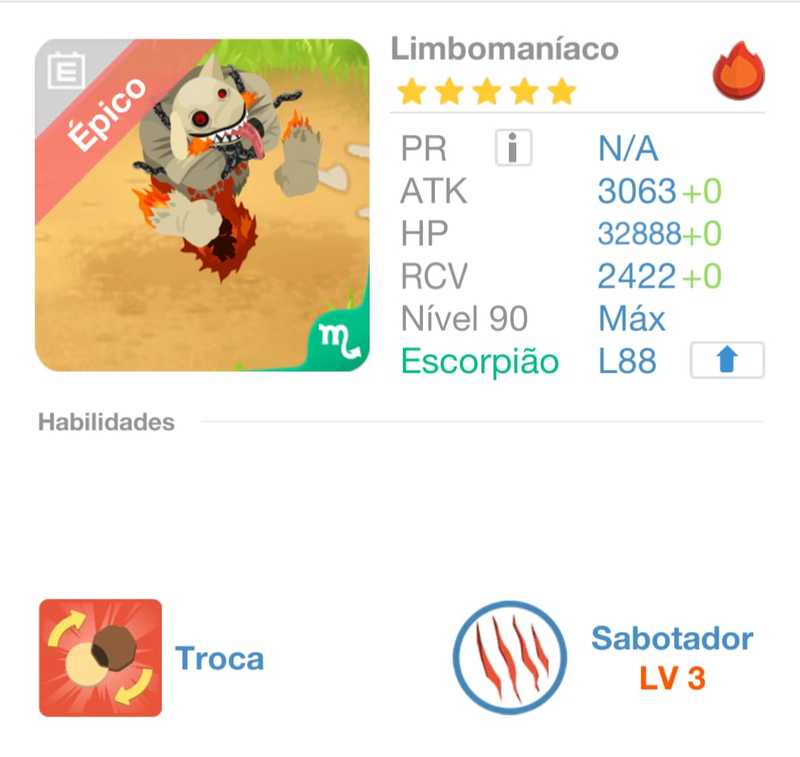Tap the Escorpião level-up arrow button

[727, 360]
